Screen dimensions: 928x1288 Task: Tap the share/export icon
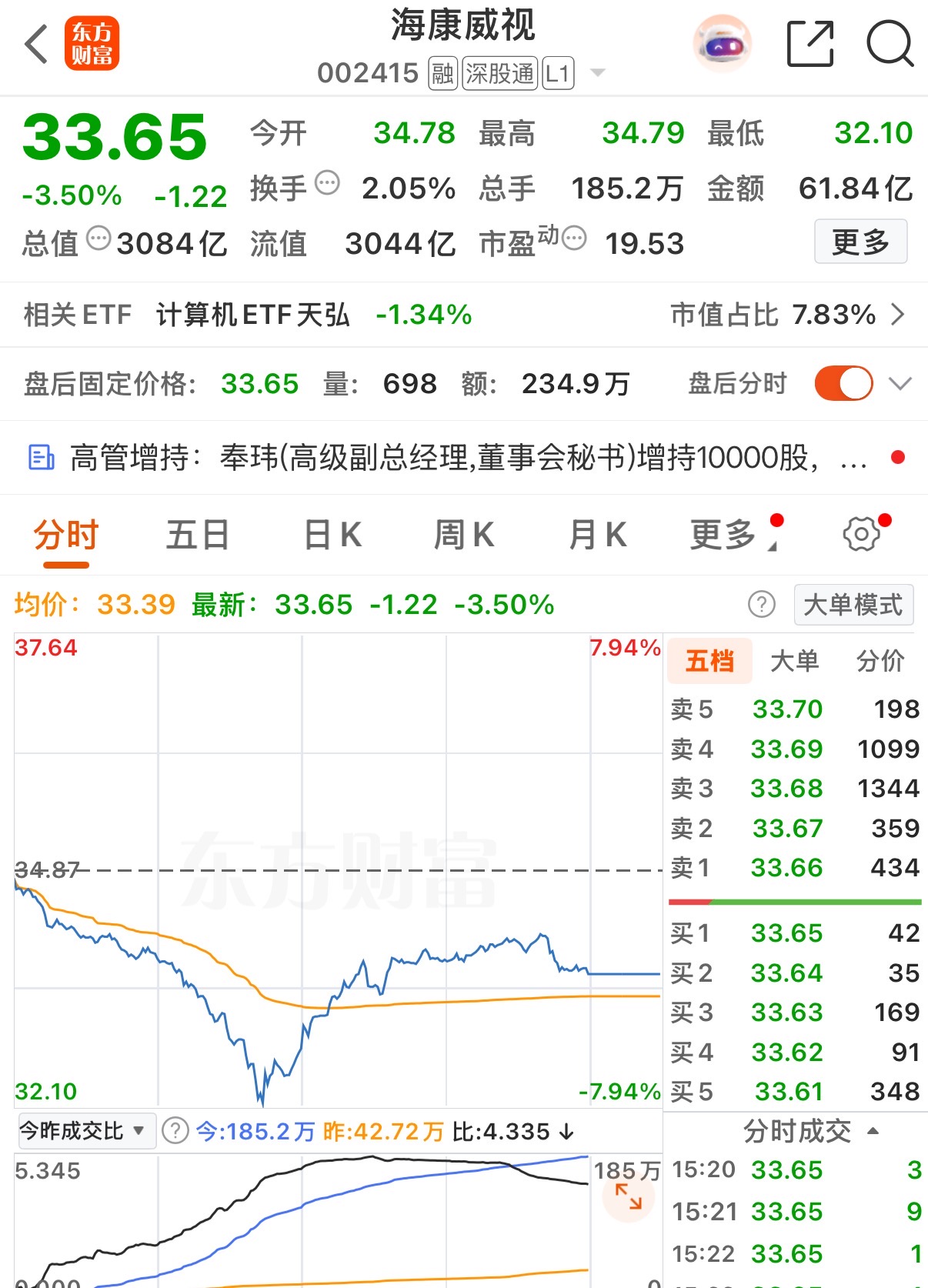(x=810, y=44)
